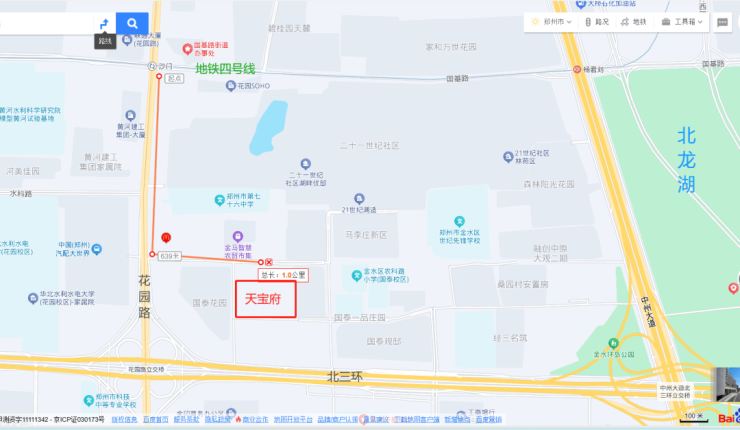Close the distance measurement with the X
The image size is (740, 430).
click(x=268, y=262)
